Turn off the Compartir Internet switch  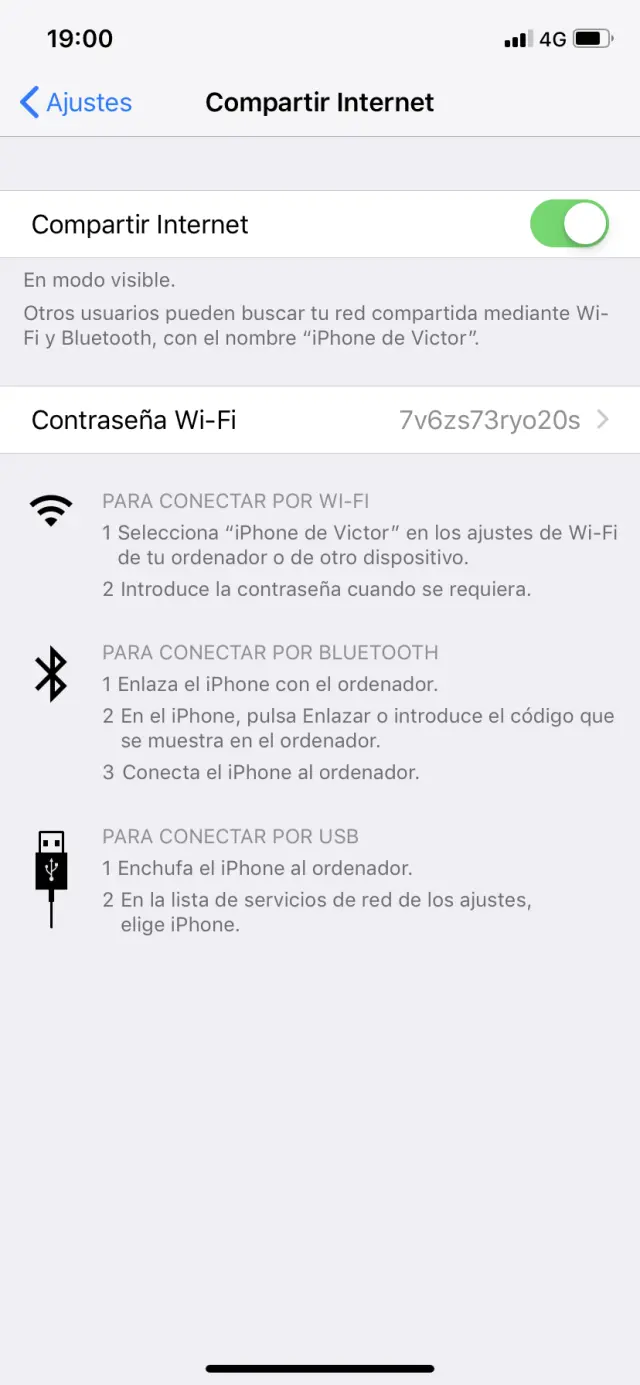coord(568,224)
